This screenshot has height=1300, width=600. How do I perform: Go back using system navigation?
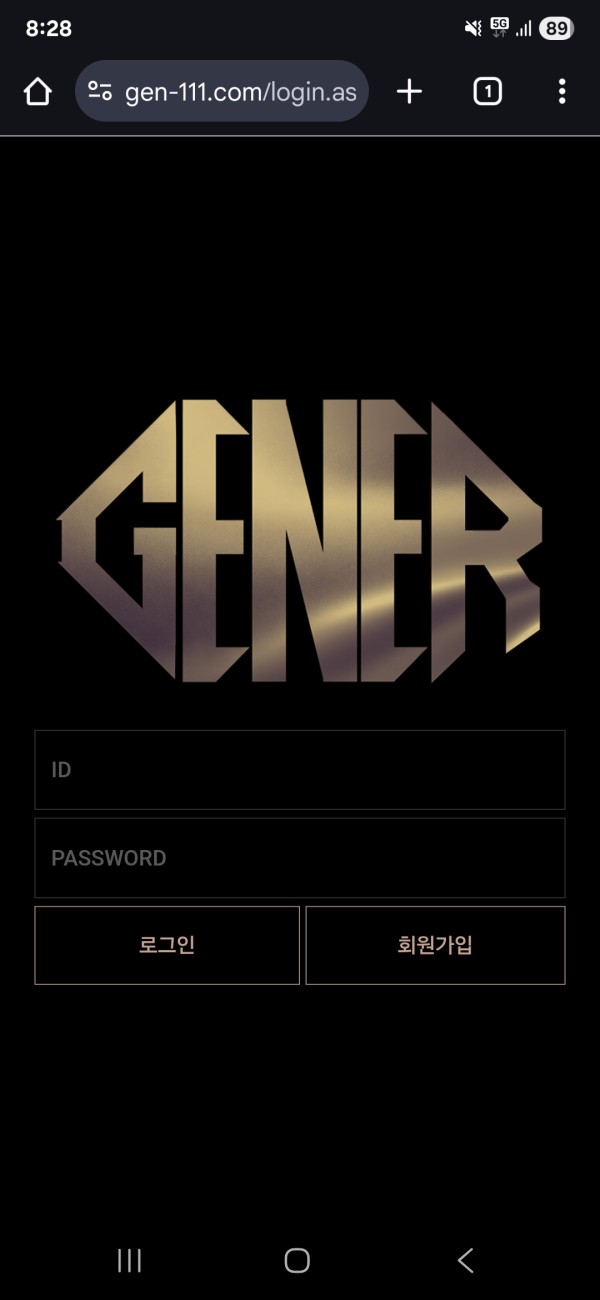[465, 1261]
